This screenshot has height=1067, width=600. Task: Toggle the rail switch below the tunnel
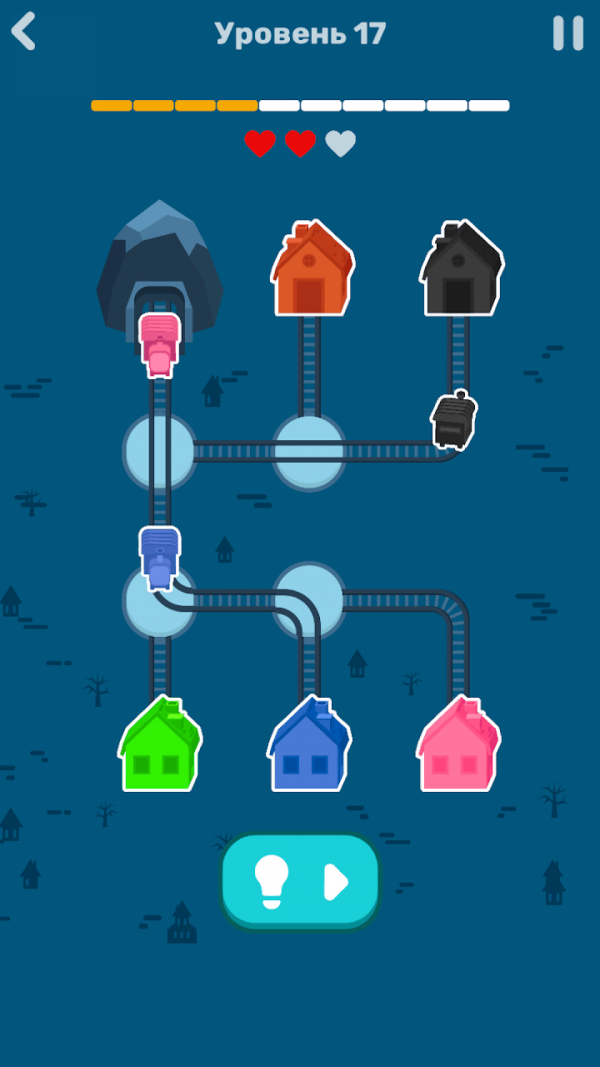click(159, 451)
